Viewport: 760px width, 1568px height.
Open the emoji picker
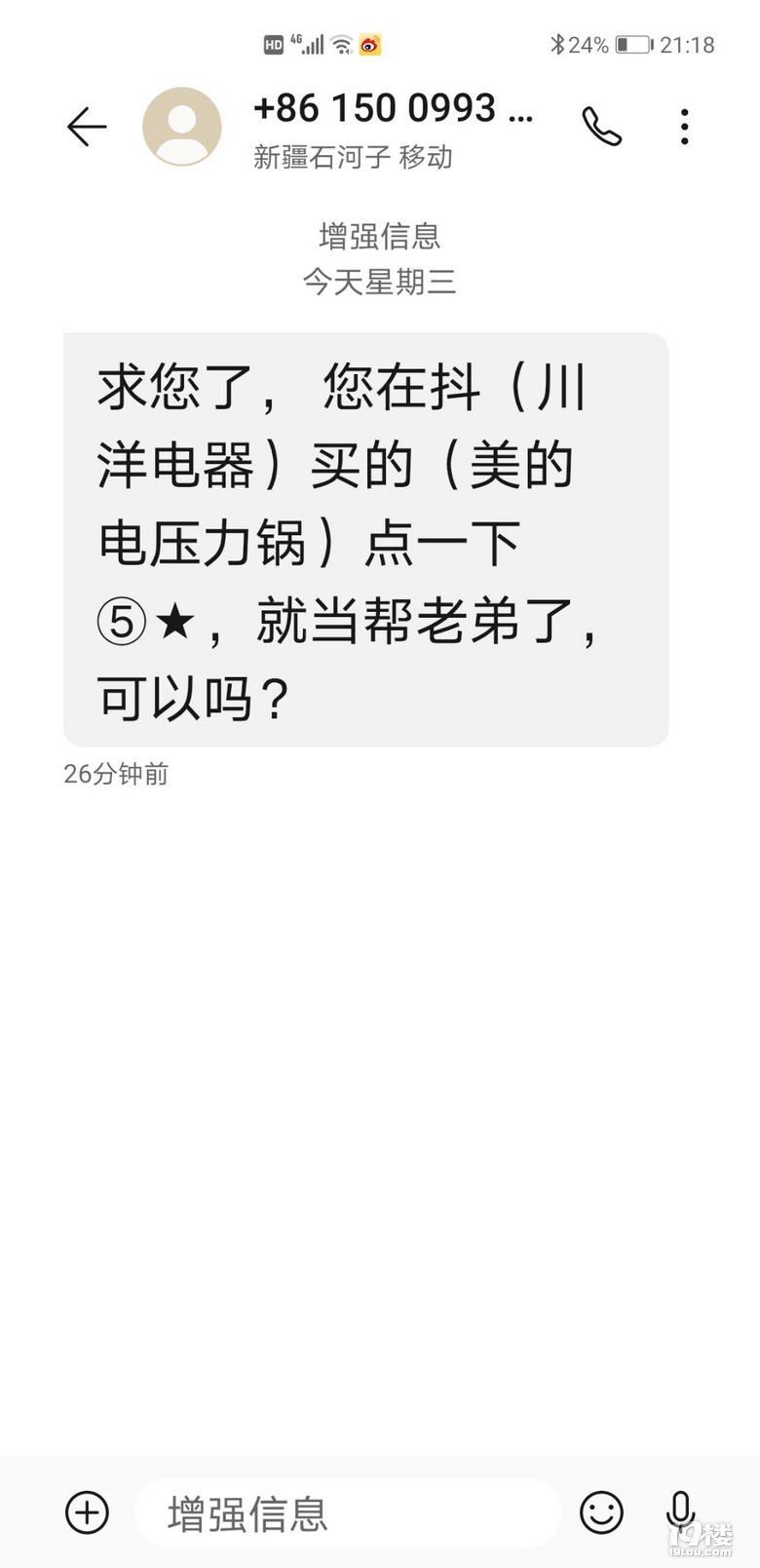pos(601,1512)
